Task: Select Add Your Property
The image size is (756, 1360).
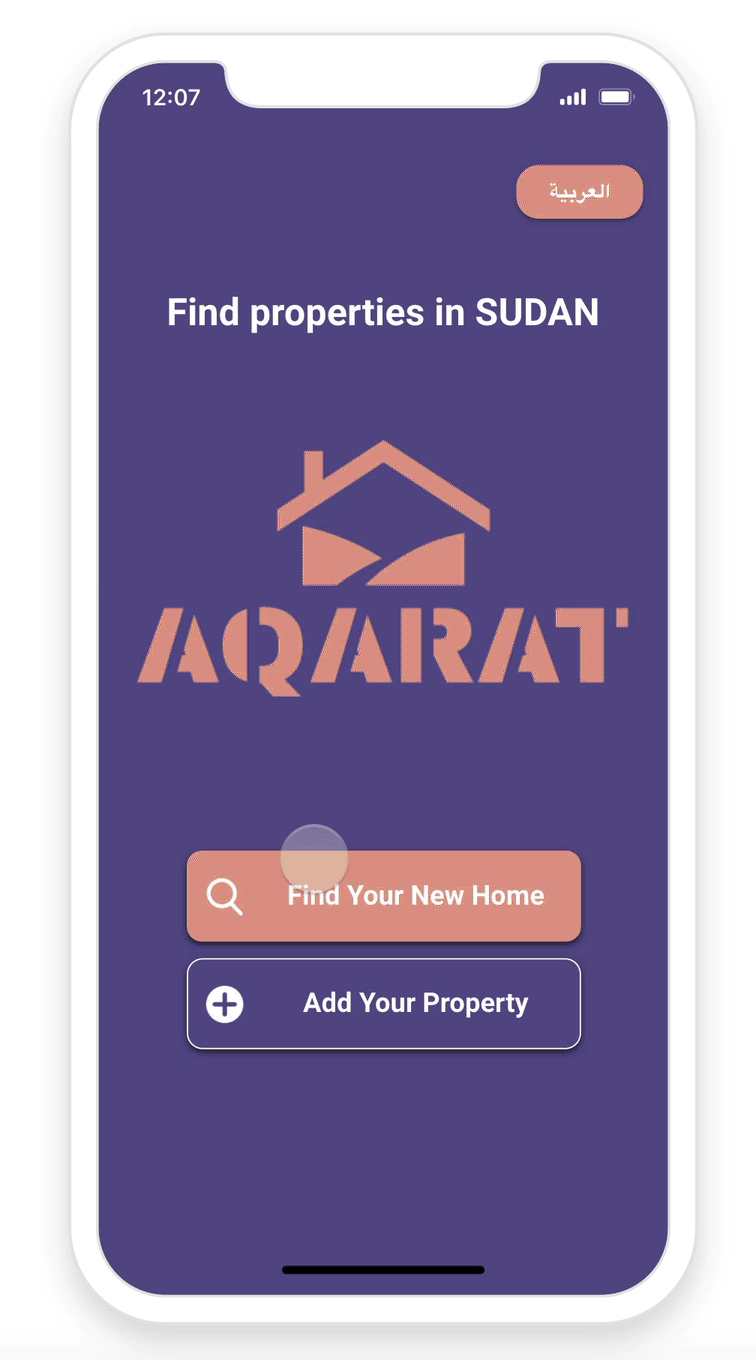Action: pyautogui.click(x=384, y=1004)
